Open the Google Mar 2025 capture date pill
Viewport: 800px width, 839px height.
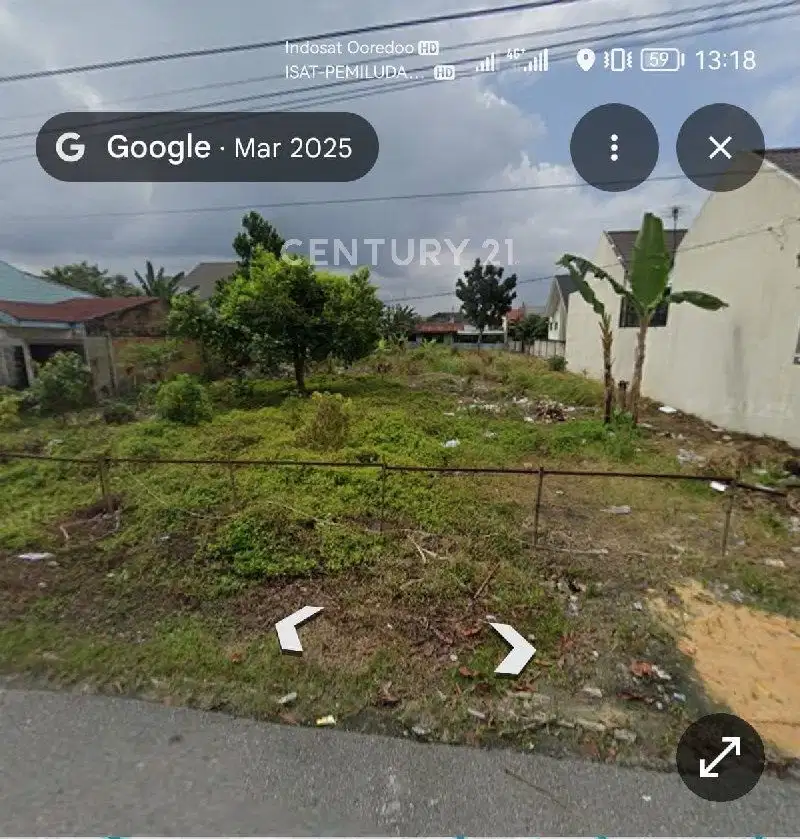pos(207,148)
